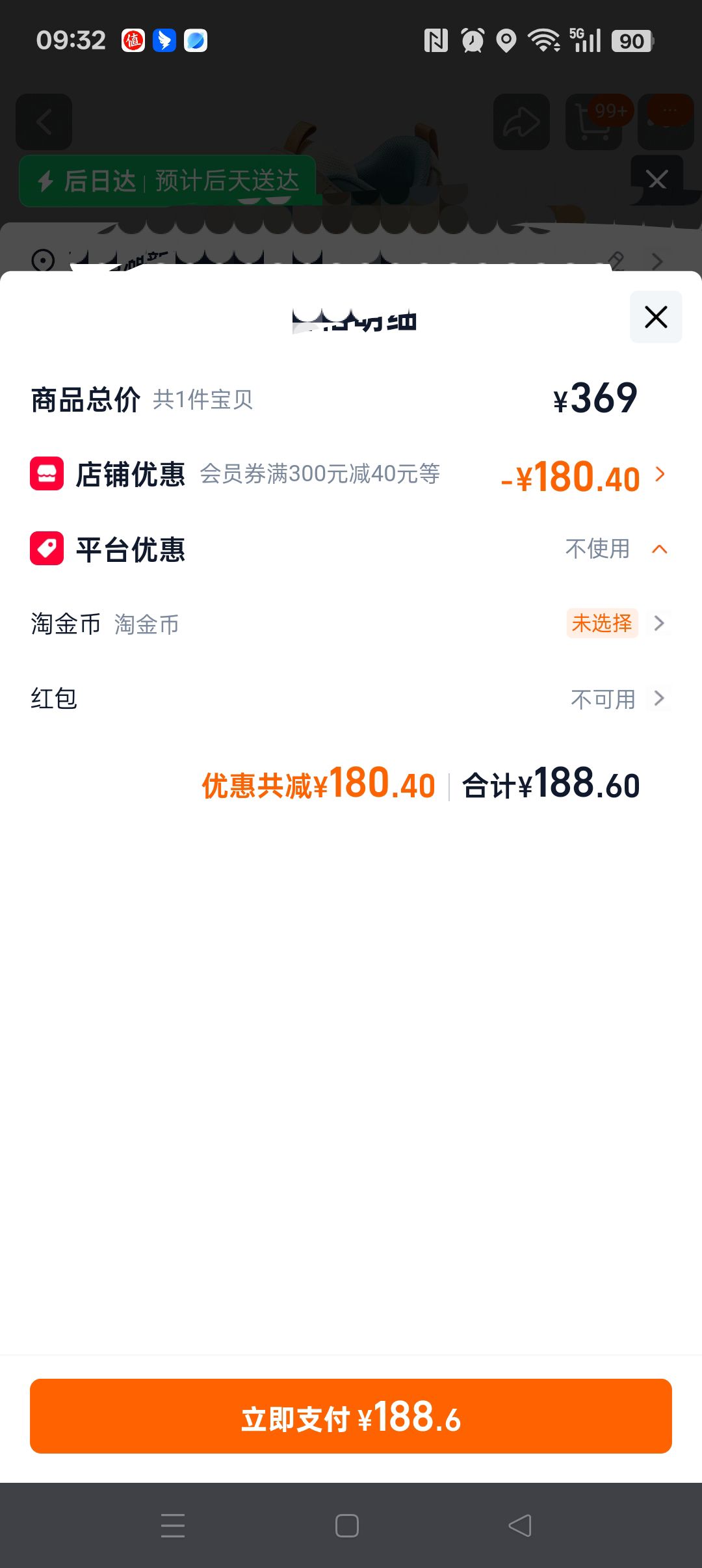Screen dimensions: 702x1568
Task: Open the 红包 row
Action: tap(351, 698)
